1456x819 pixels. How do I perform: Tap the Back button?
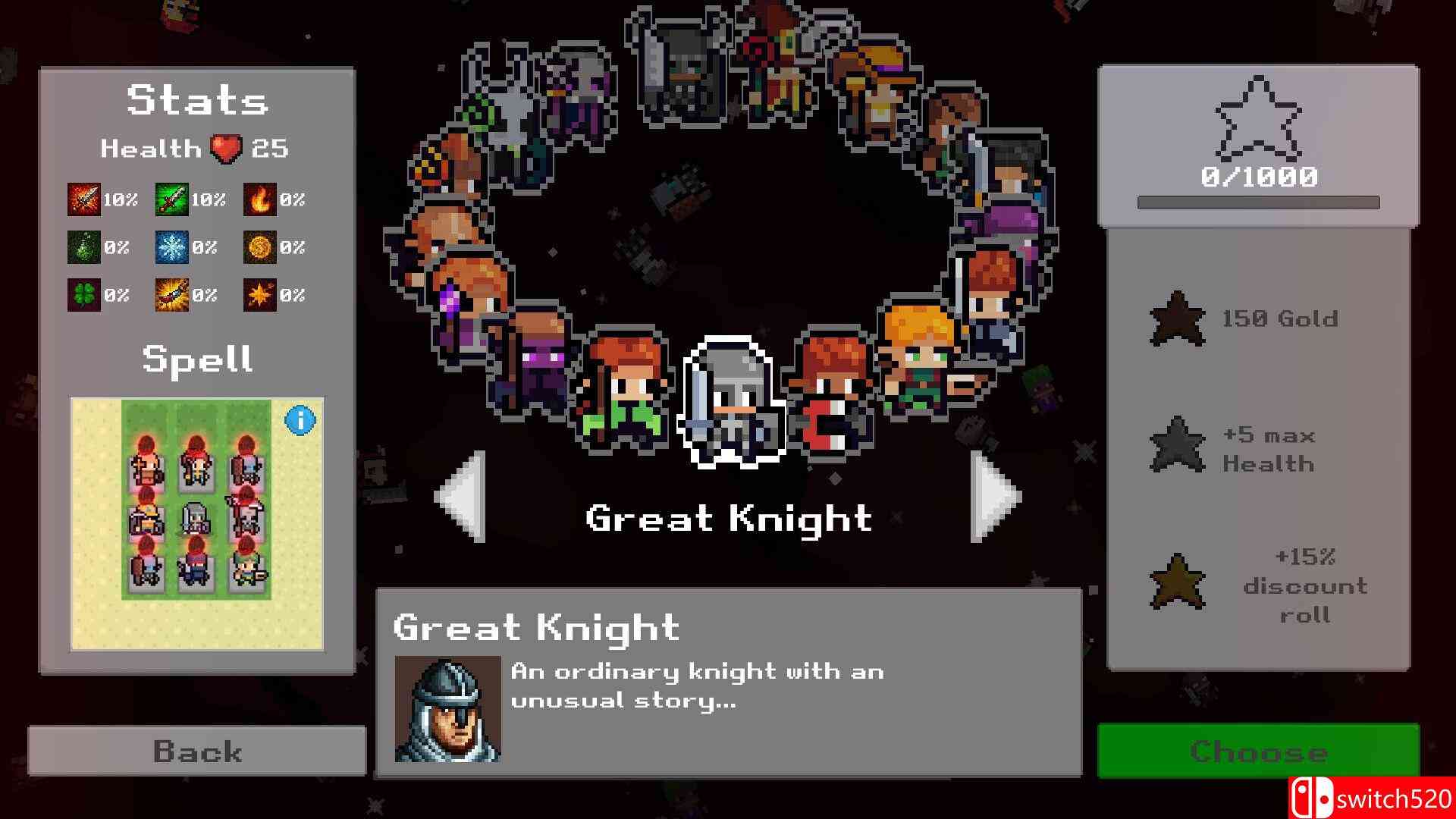pyautogui.click(x=197, y=751)
